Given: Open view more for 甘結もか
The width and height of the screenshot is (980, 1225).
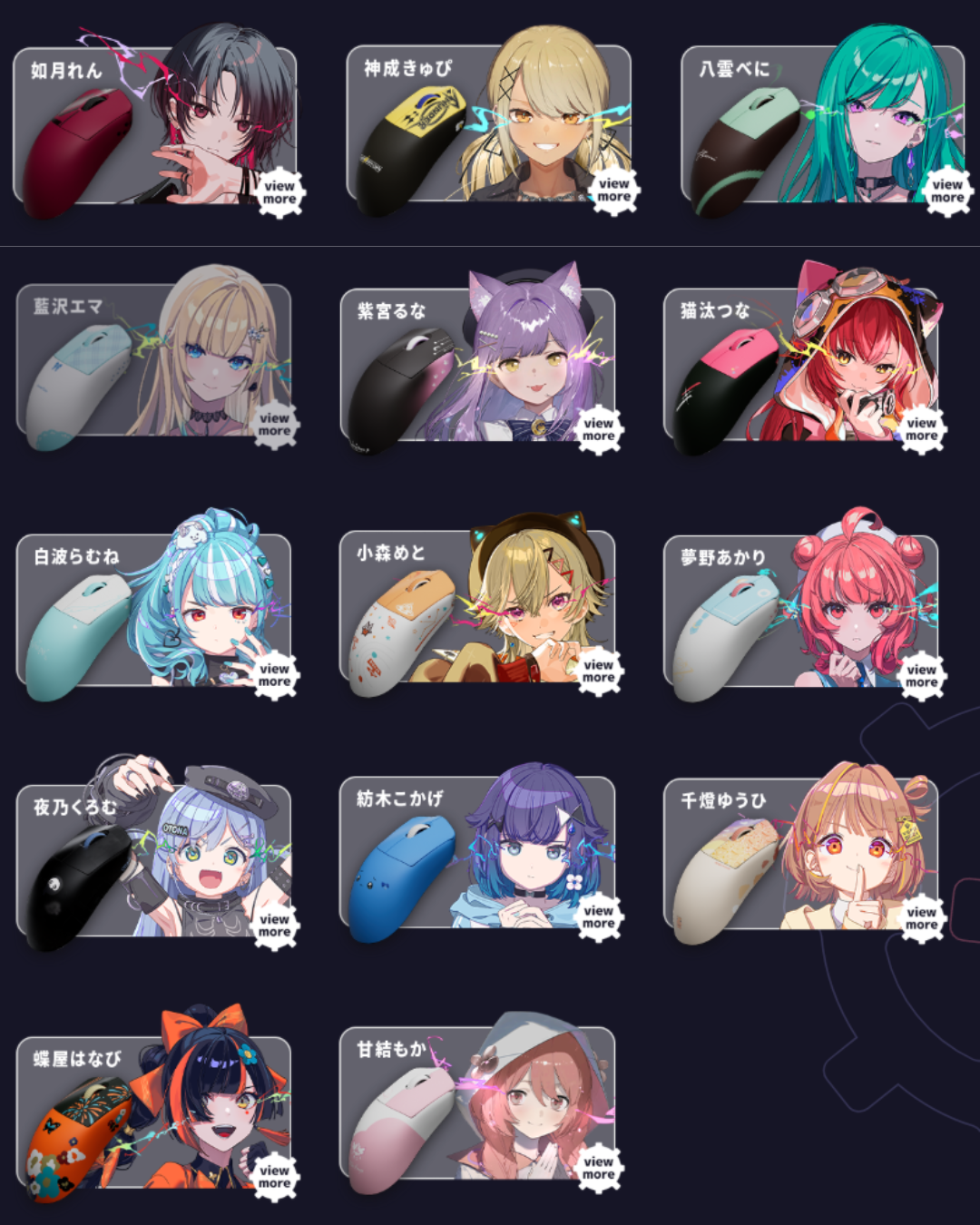Looking at the screenshot, I should tap(598, 1169).
